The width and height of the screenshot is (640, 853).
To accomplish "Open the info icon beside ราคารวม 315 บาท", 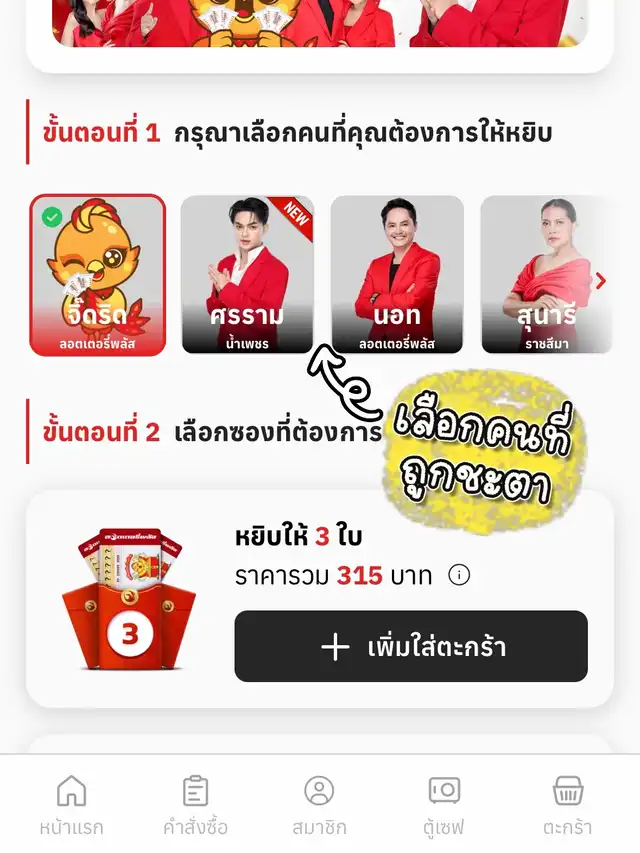I will [459, 575].
